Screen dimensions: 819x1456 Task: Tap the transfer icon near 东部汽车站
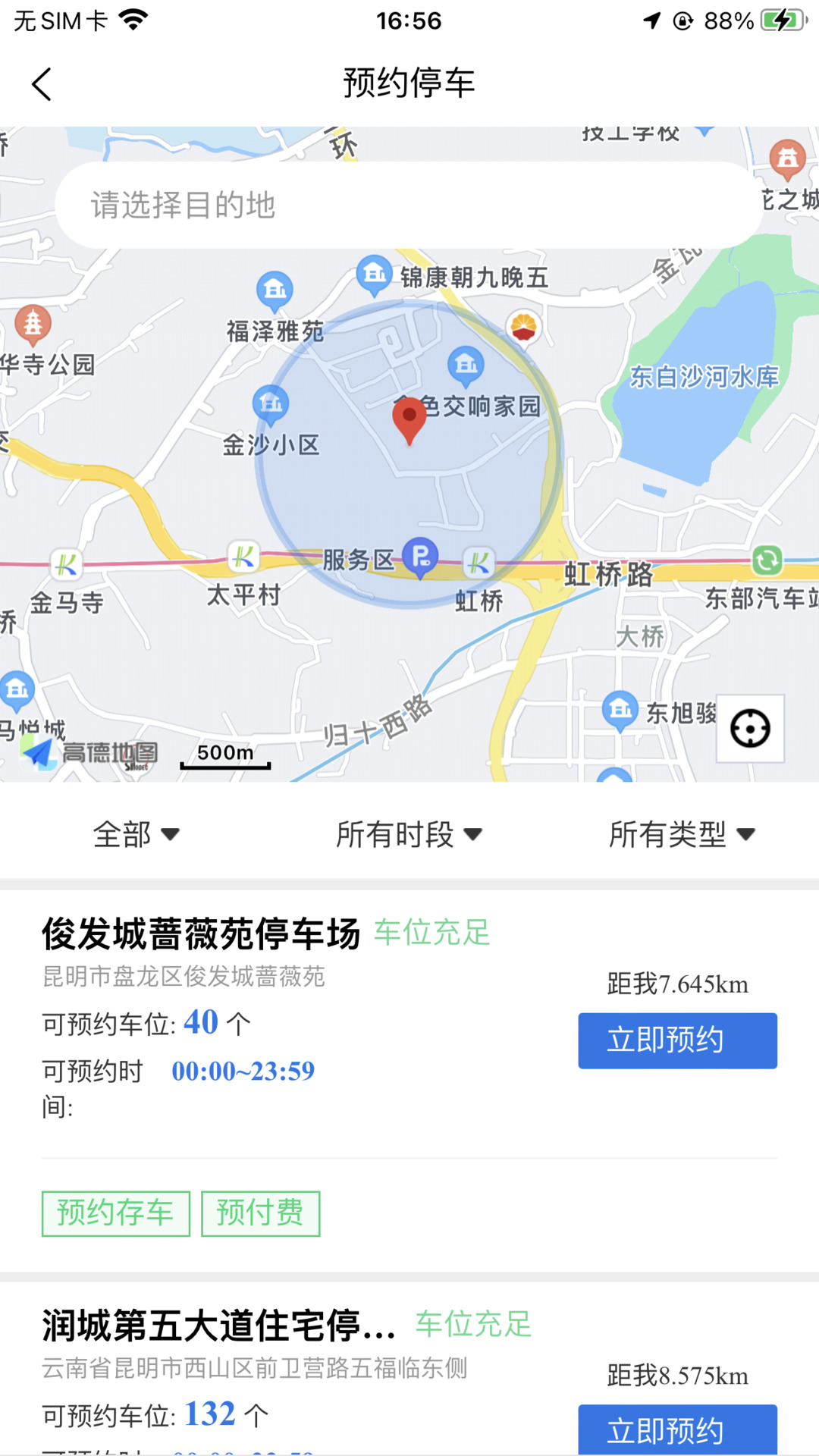[766, 560]
